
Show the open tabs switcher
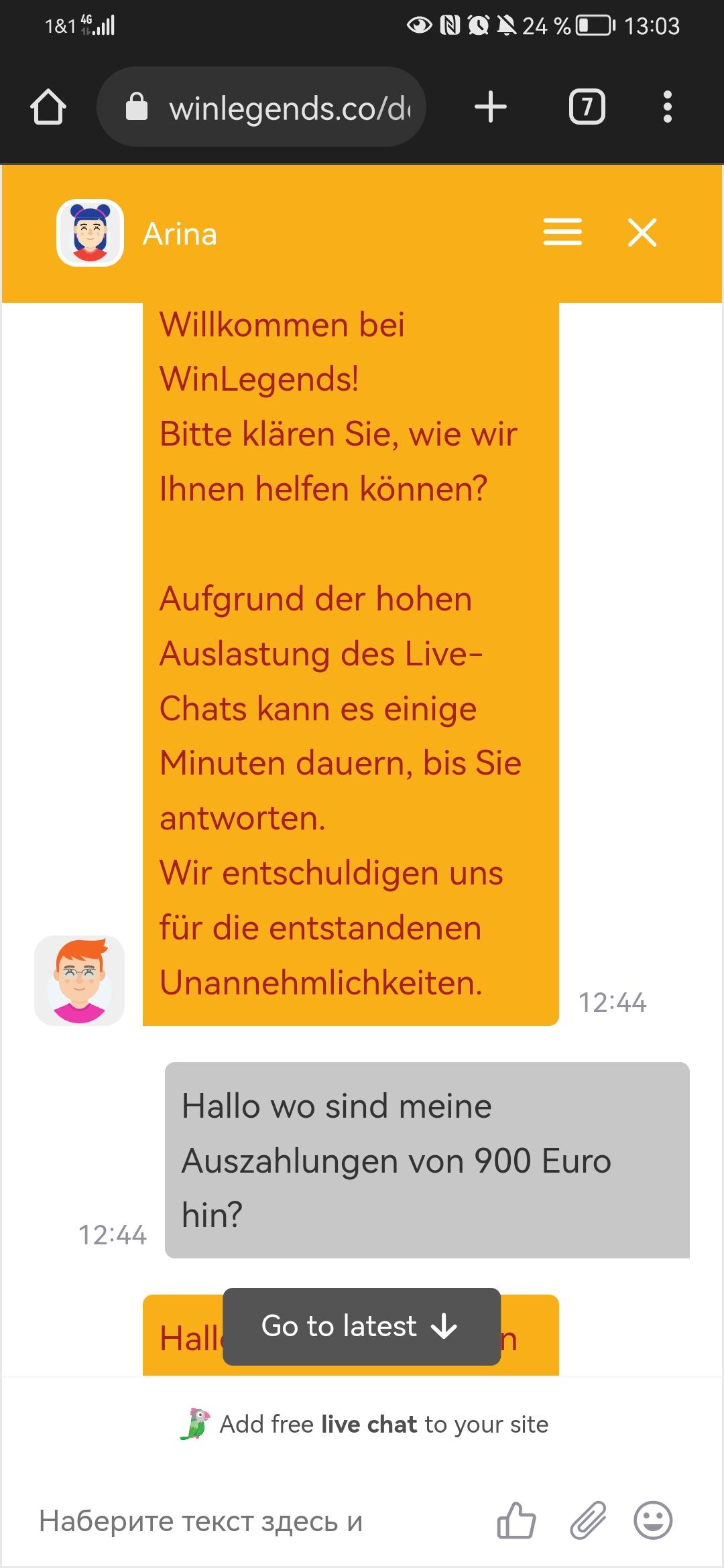coord(587,107)
